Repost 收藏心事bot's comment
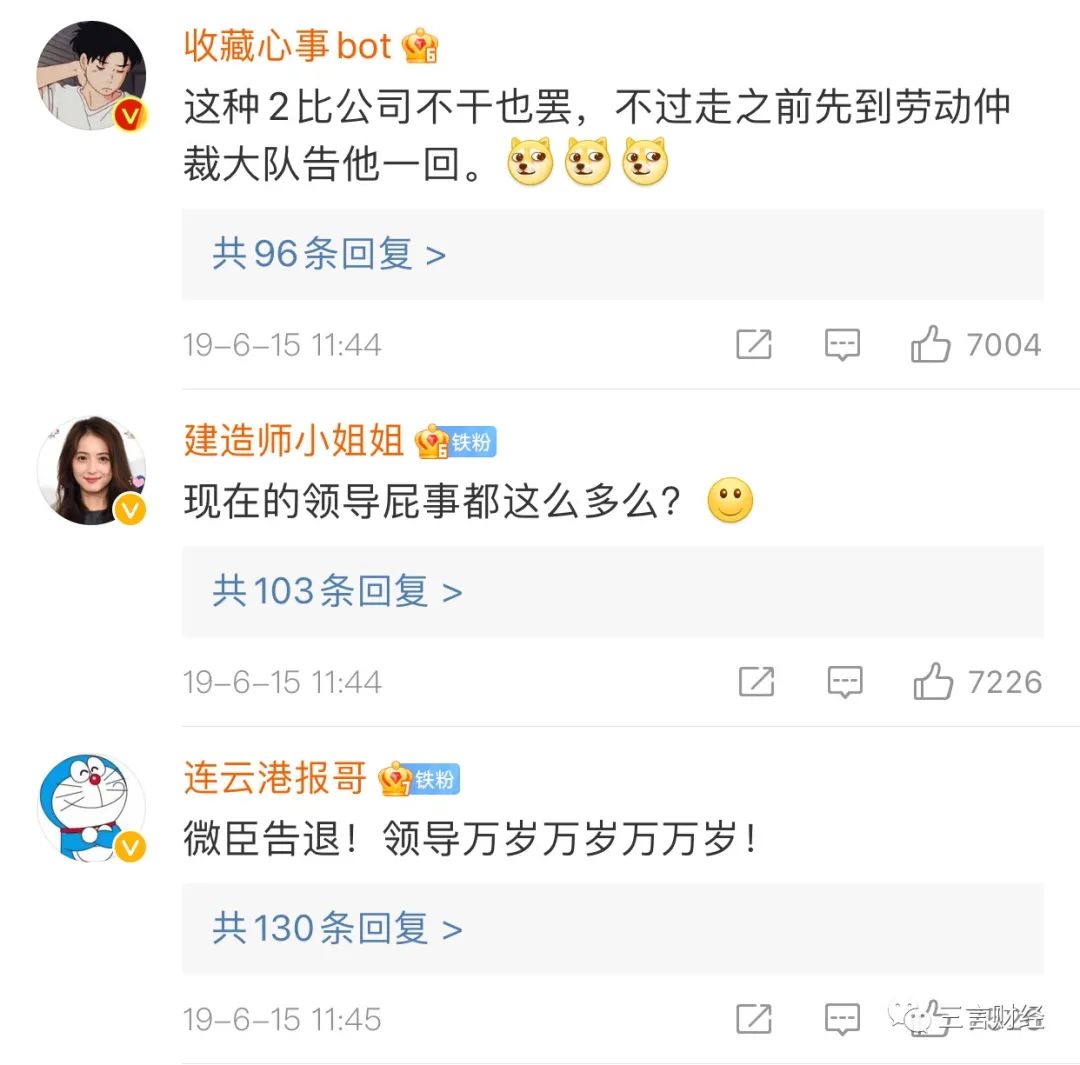 [x=754, y=345]
